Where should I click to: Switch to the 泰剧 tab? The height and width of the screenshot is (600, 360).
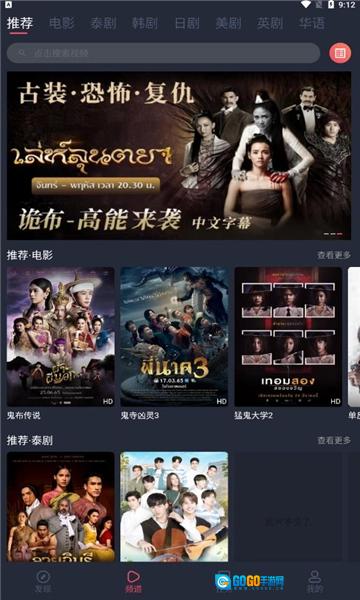103,24
